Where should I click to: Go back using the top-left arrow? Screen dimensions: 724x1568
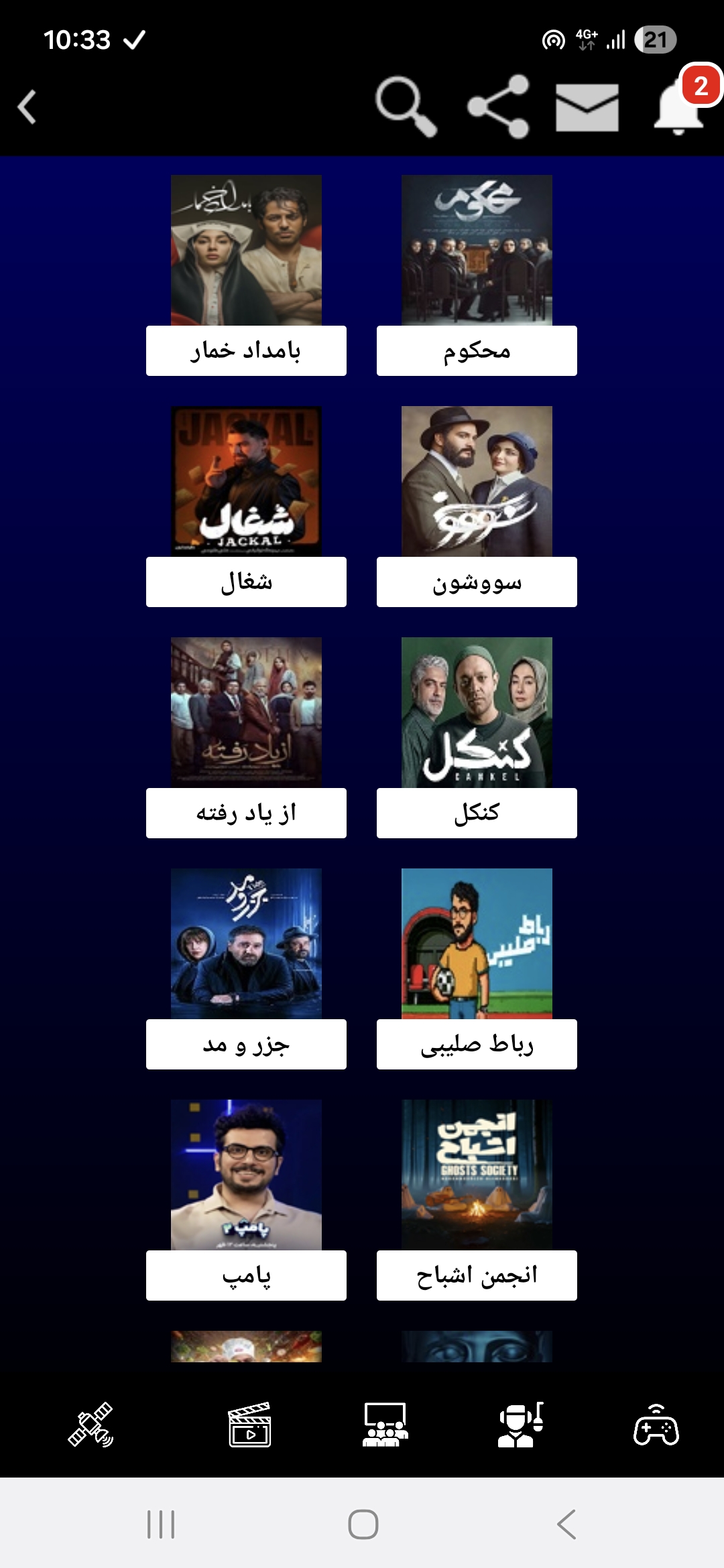point(28,107)
